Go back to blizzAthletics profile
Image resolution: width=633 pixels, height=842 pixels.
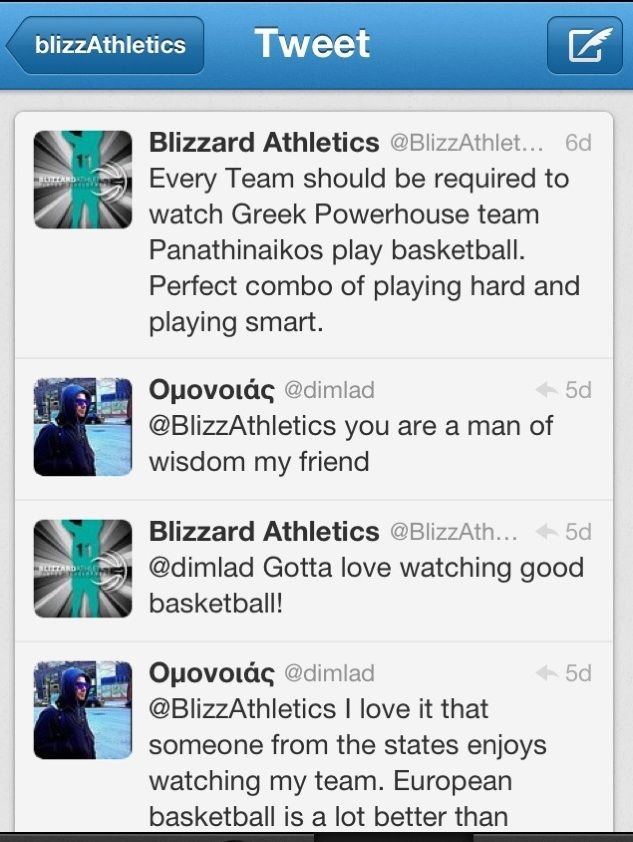pos(106,45)
